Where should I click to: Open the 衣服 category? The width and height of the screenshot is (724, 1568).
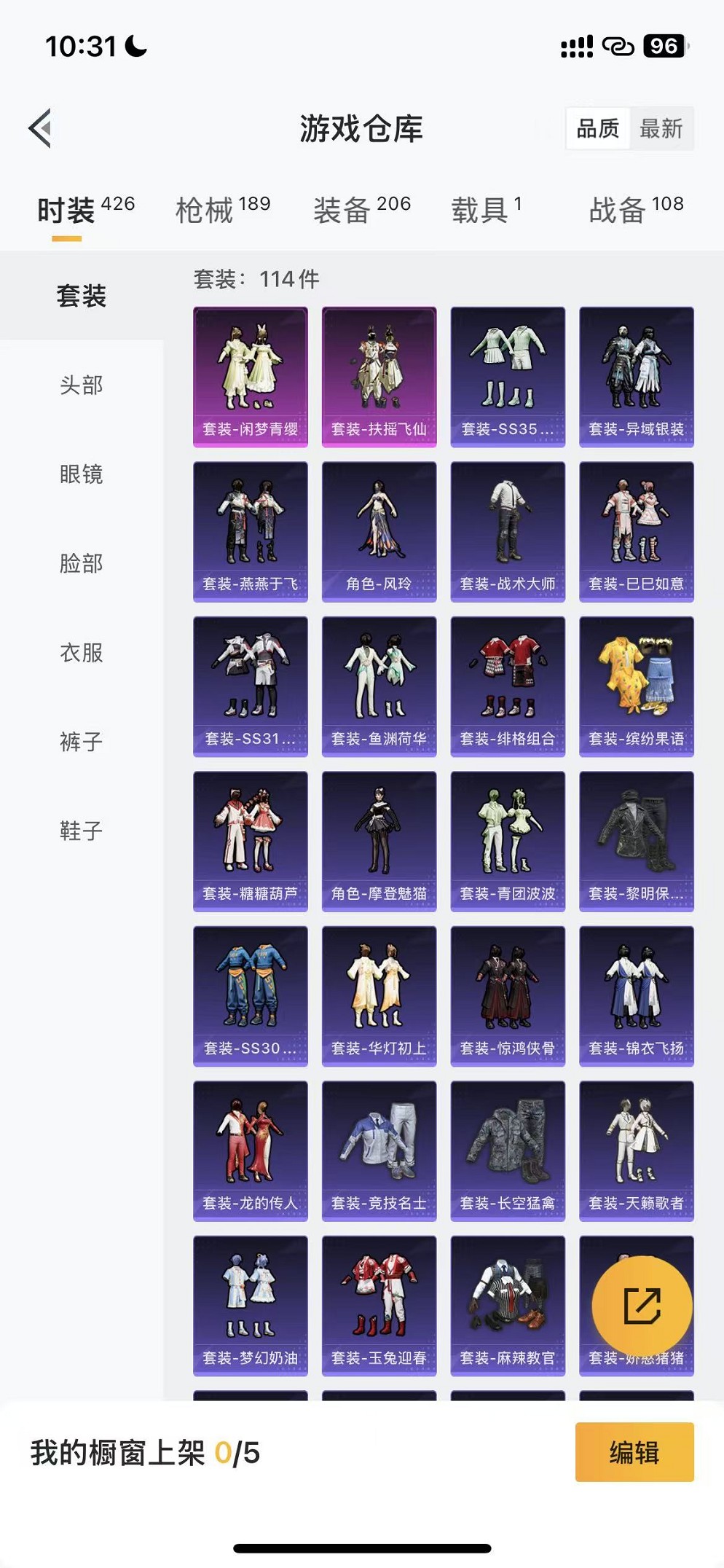click(x=81, y=652)
